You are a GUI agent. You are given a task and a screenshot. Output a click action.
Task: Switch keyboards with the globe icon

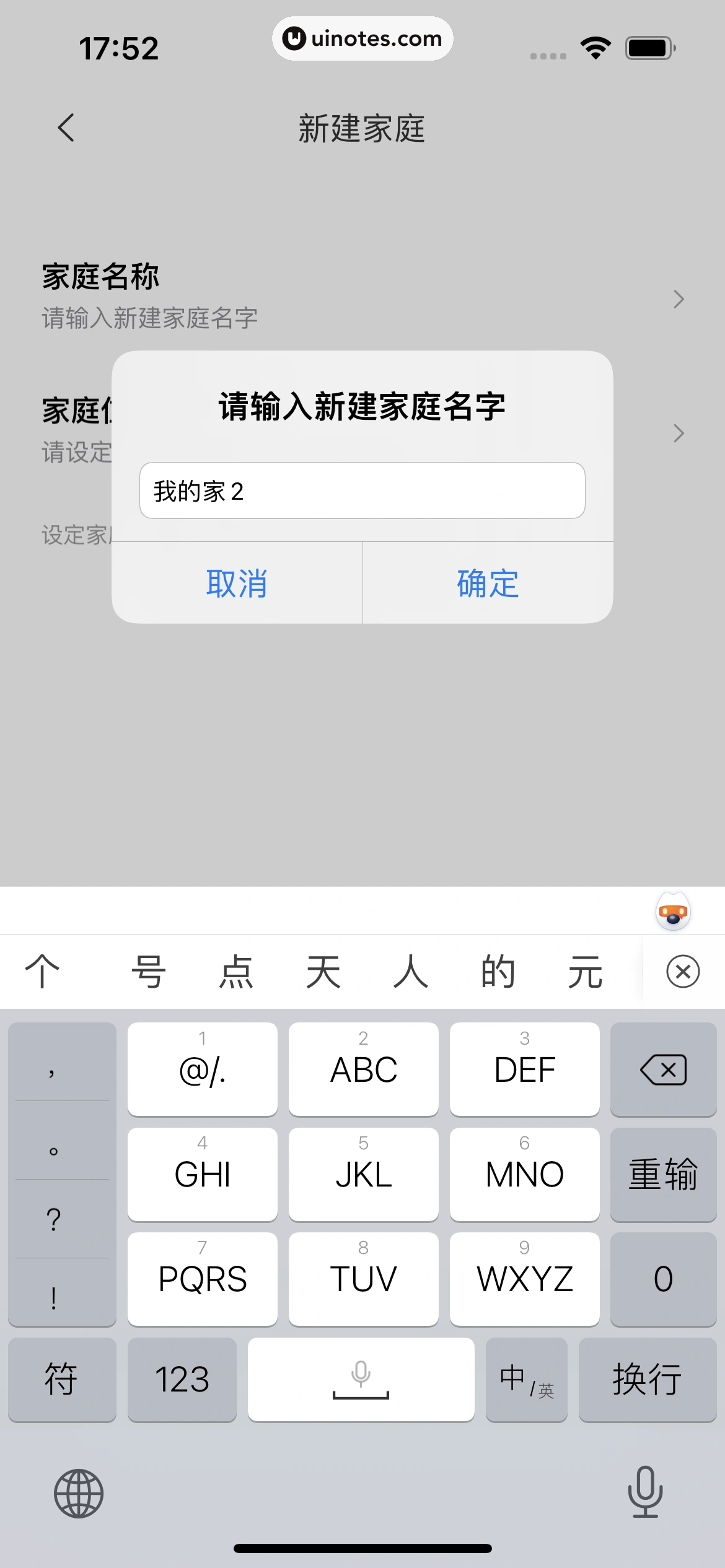pos(79,1493)
